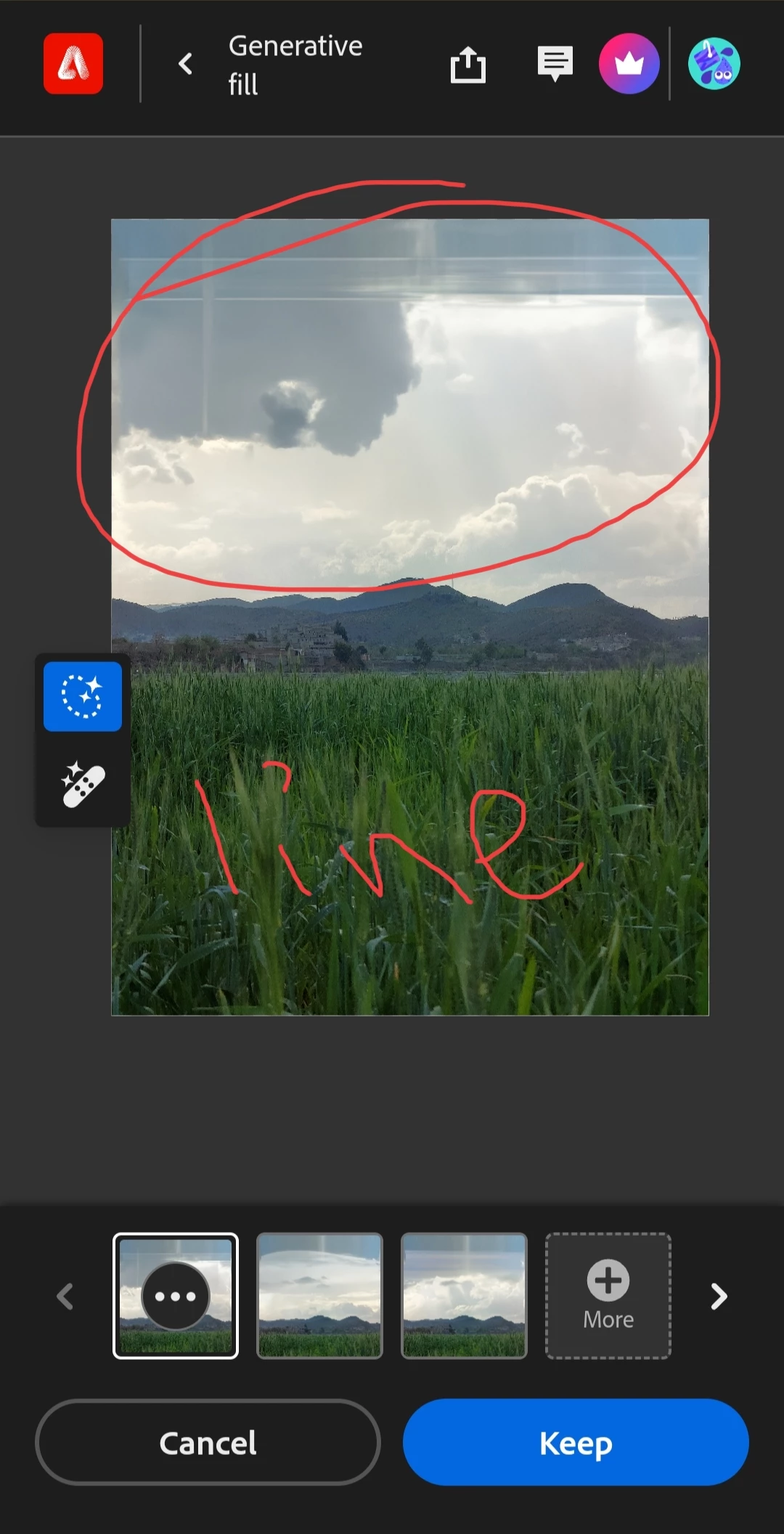Switch to the remove object bandage tool
This screenshot has height=1534, width=784.
(83, 785)
